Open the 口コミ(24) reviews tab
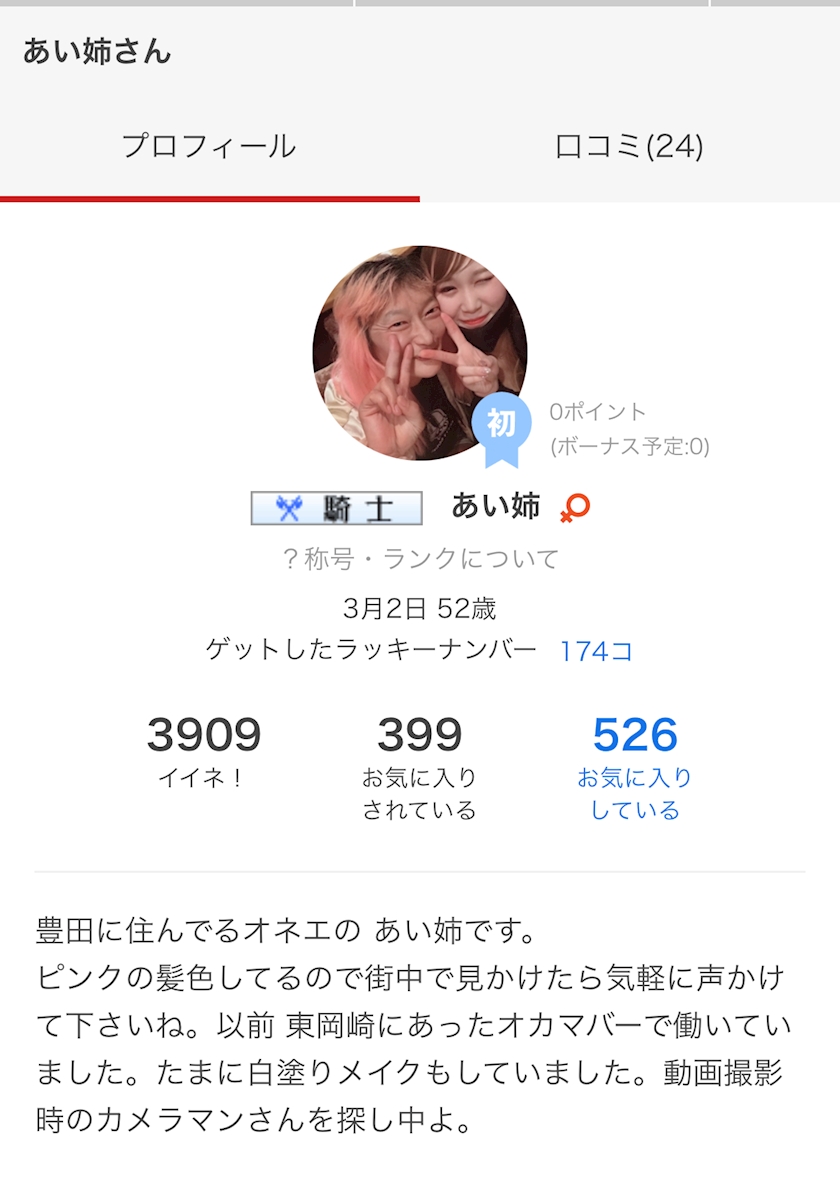Screen dimensions: 840x1188 pos(629,147)
